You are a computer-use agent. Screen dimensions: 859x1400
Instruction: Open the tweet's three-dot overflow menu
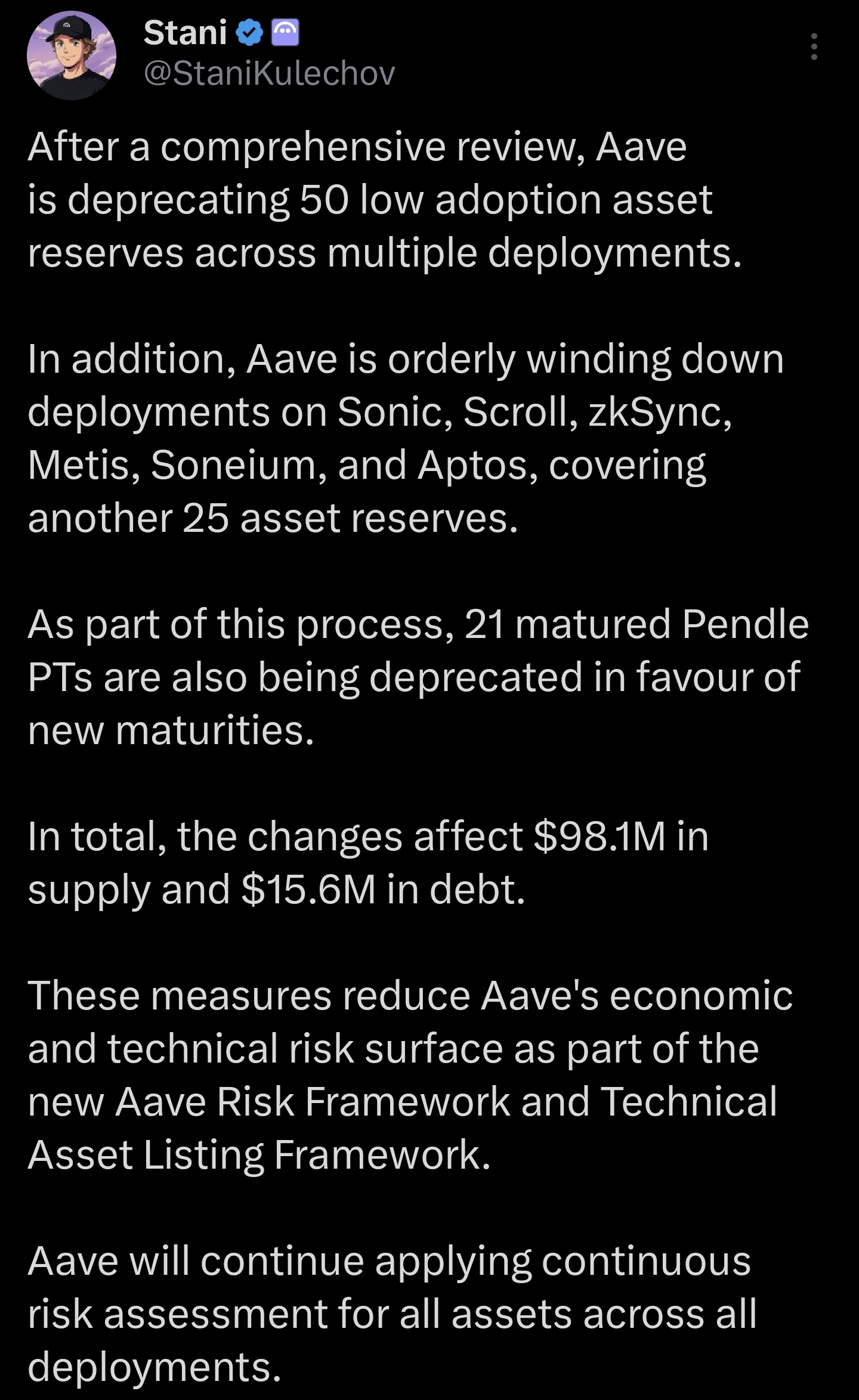(x=814, y=47)
